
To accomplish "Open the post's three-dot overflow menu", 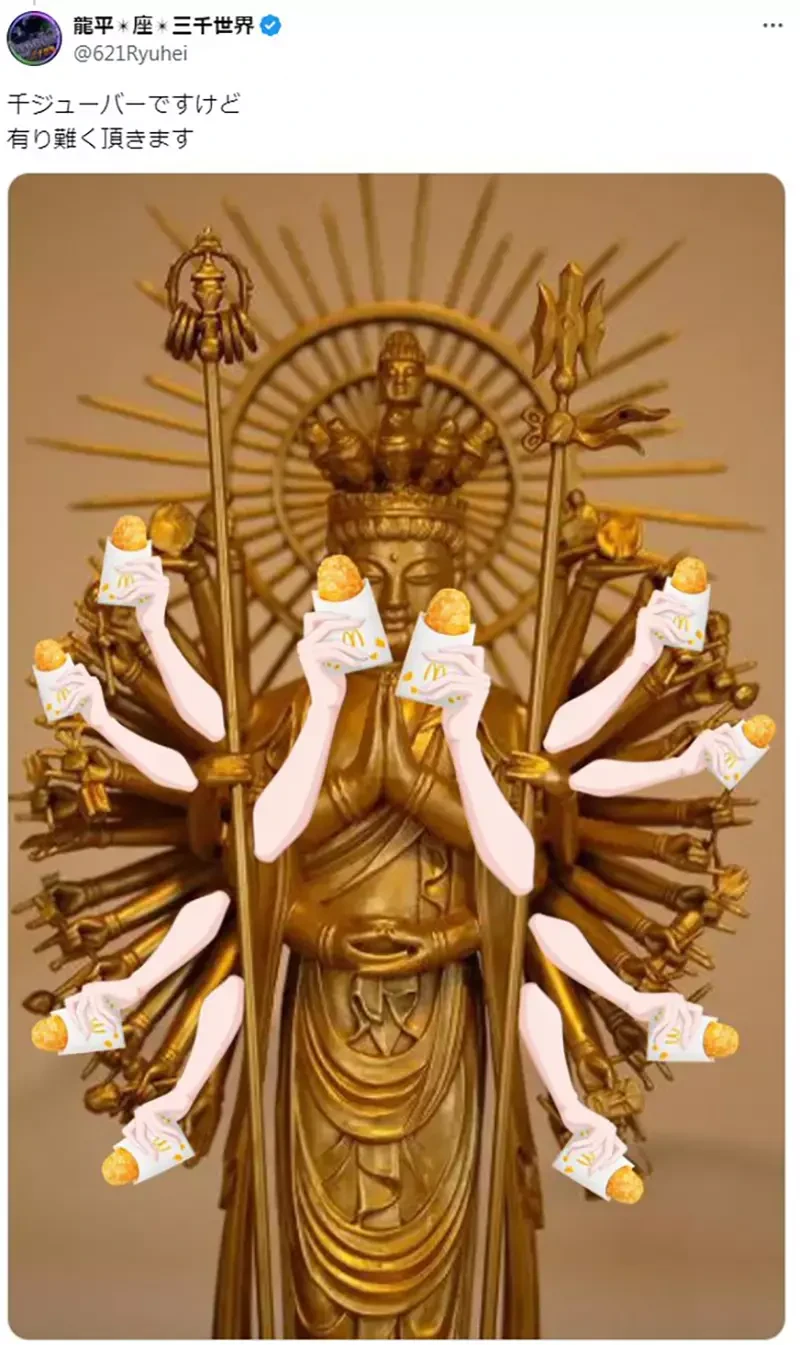I will click(x=772, y=24).
